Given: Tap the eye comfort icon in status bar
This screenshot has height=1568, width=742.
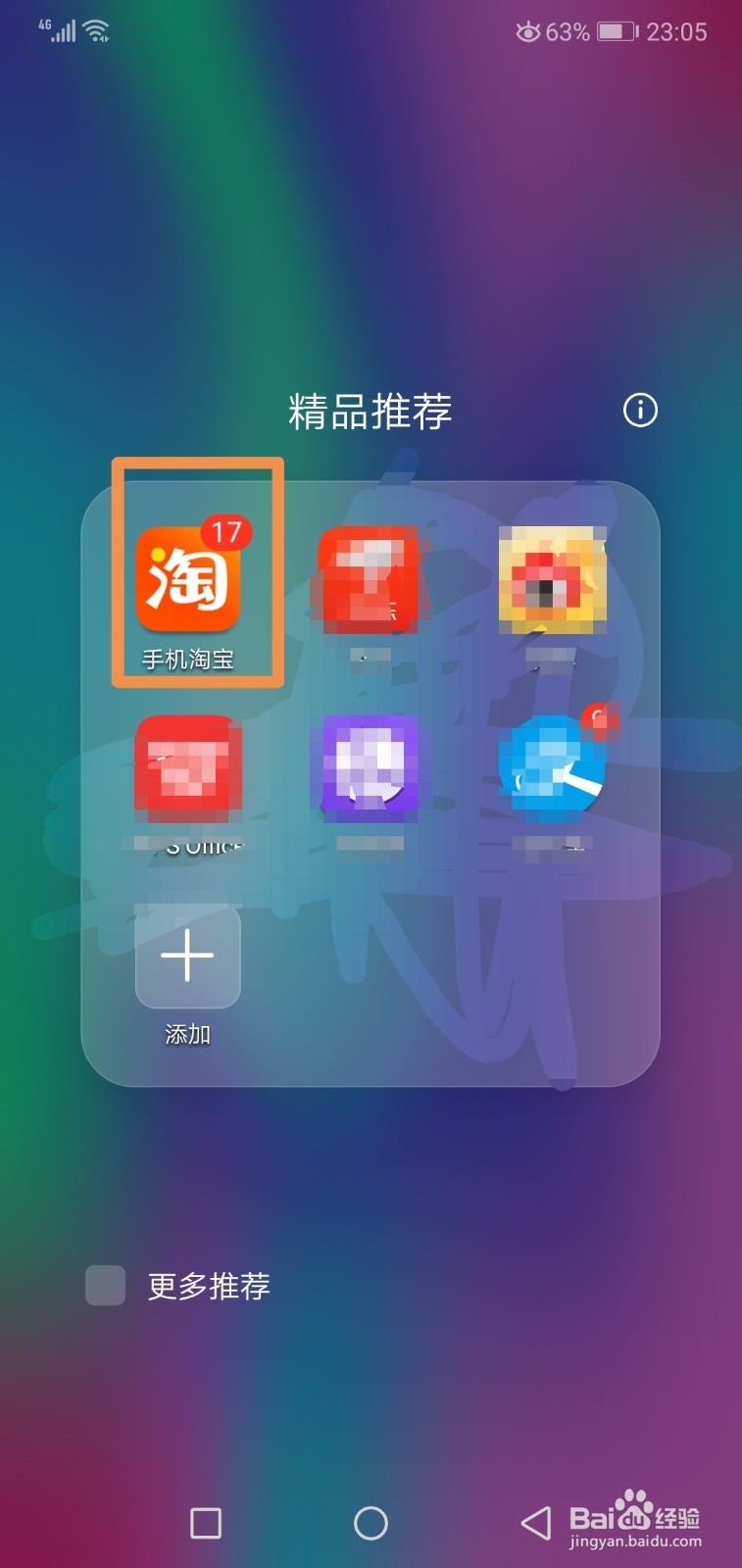Looking at the screenshot, I should [527, 32].
